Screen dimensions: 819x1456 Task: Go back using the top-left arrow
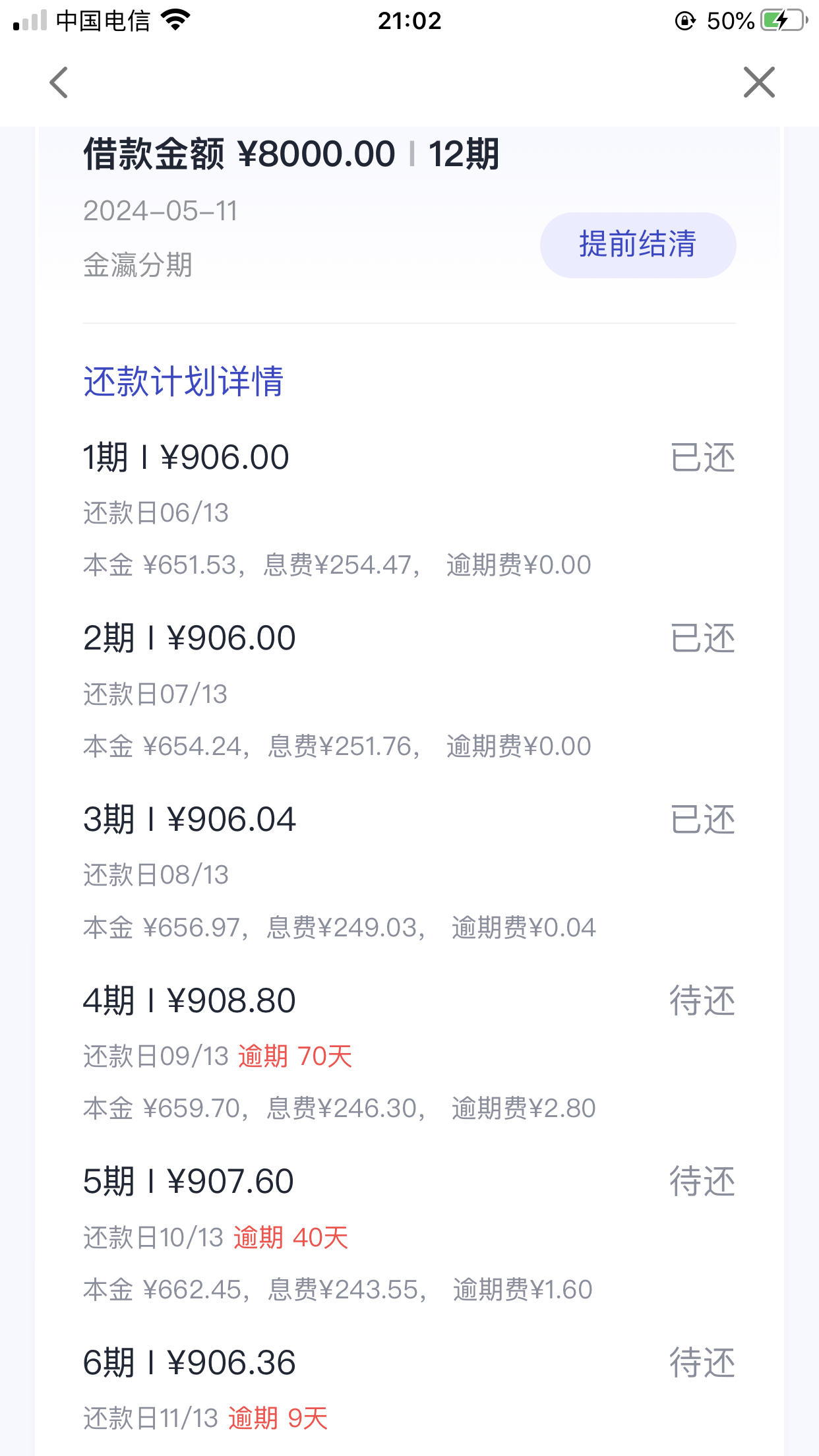click(x=59, y=82)
